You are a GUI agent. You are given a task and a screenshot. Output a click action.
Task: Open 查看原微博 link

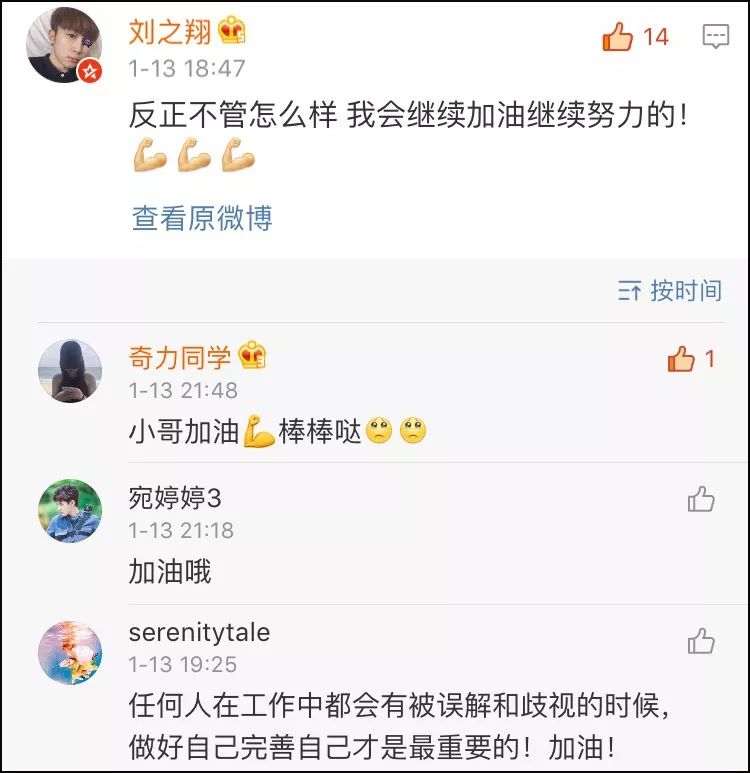click(x=202, y=218)
